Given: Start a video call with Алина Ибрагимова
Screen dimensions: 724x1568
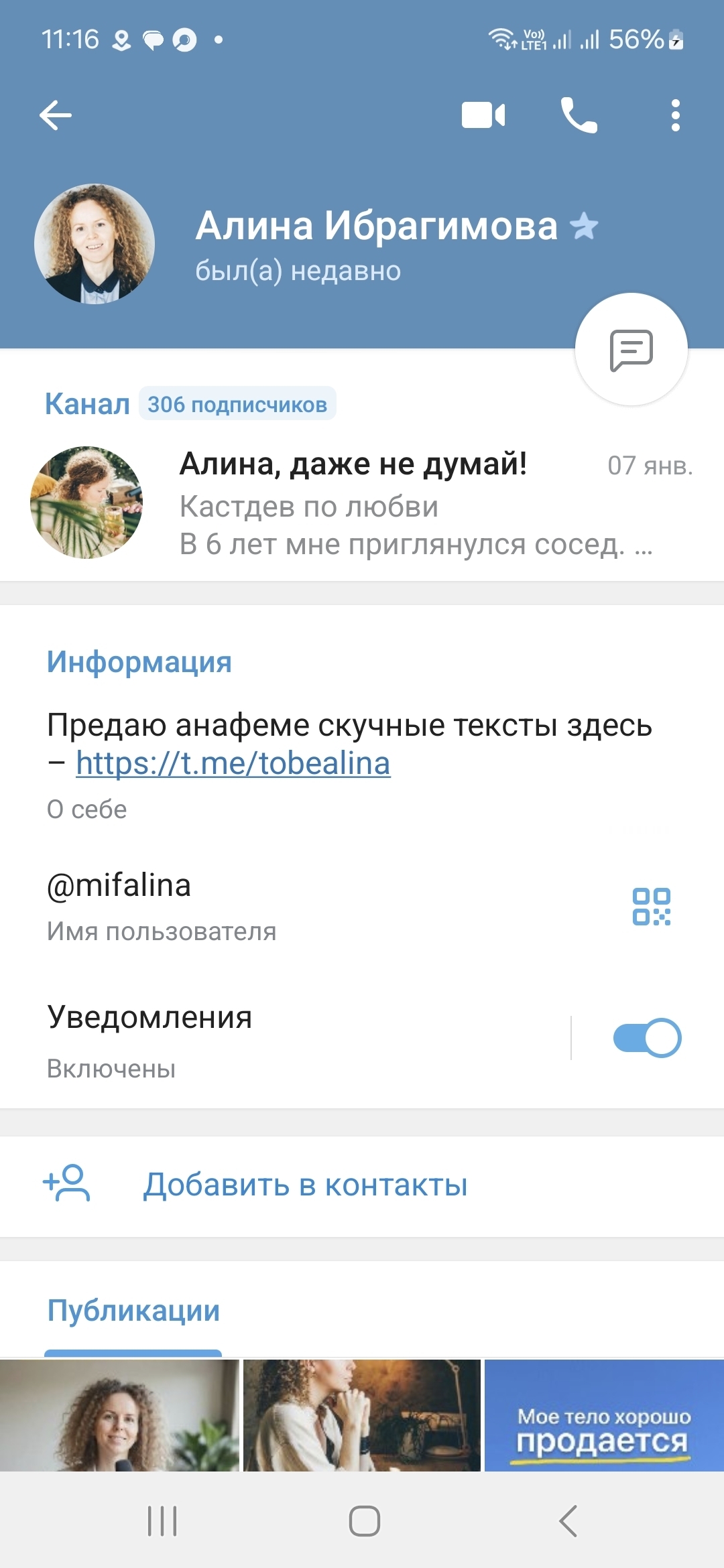Looking at the screenshot, I should pyautogui.click(x=483, y=115).
